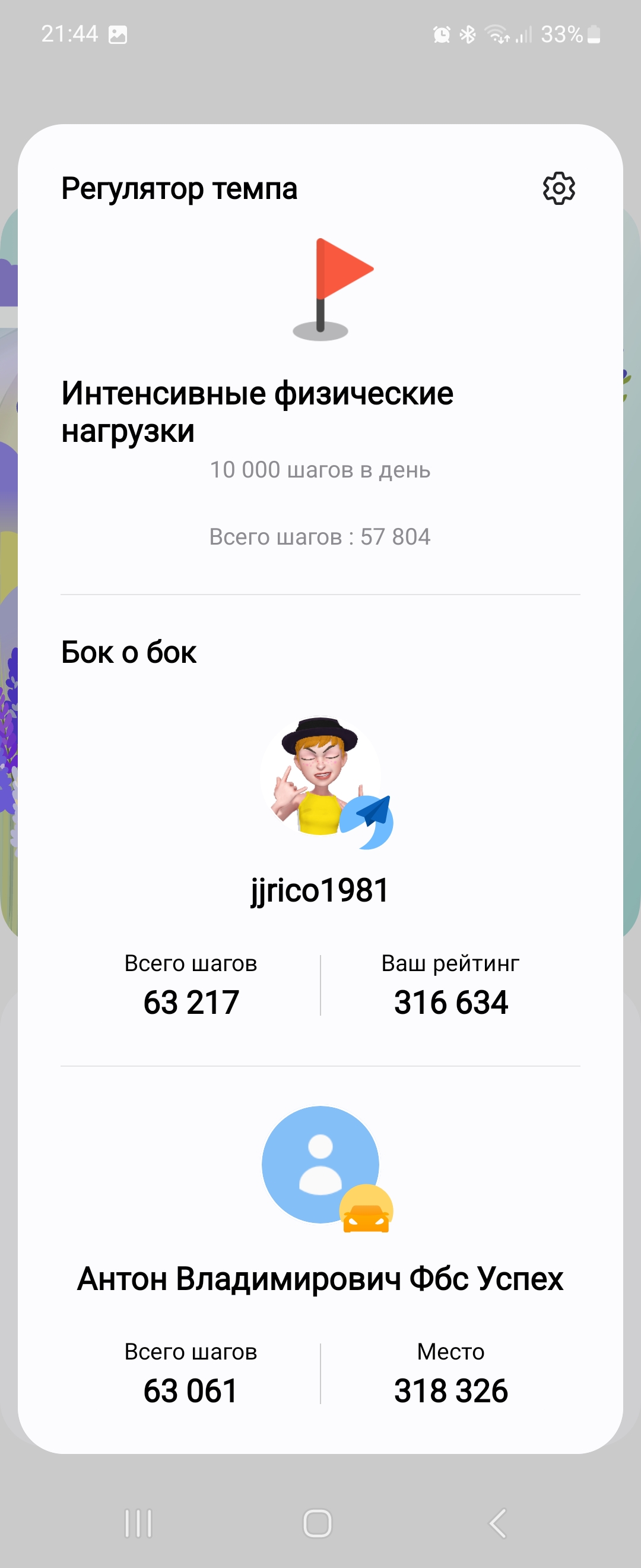Viewport: 641px width, 1568px height.
Task: Go to the home screen
Action: [318, 1523]
